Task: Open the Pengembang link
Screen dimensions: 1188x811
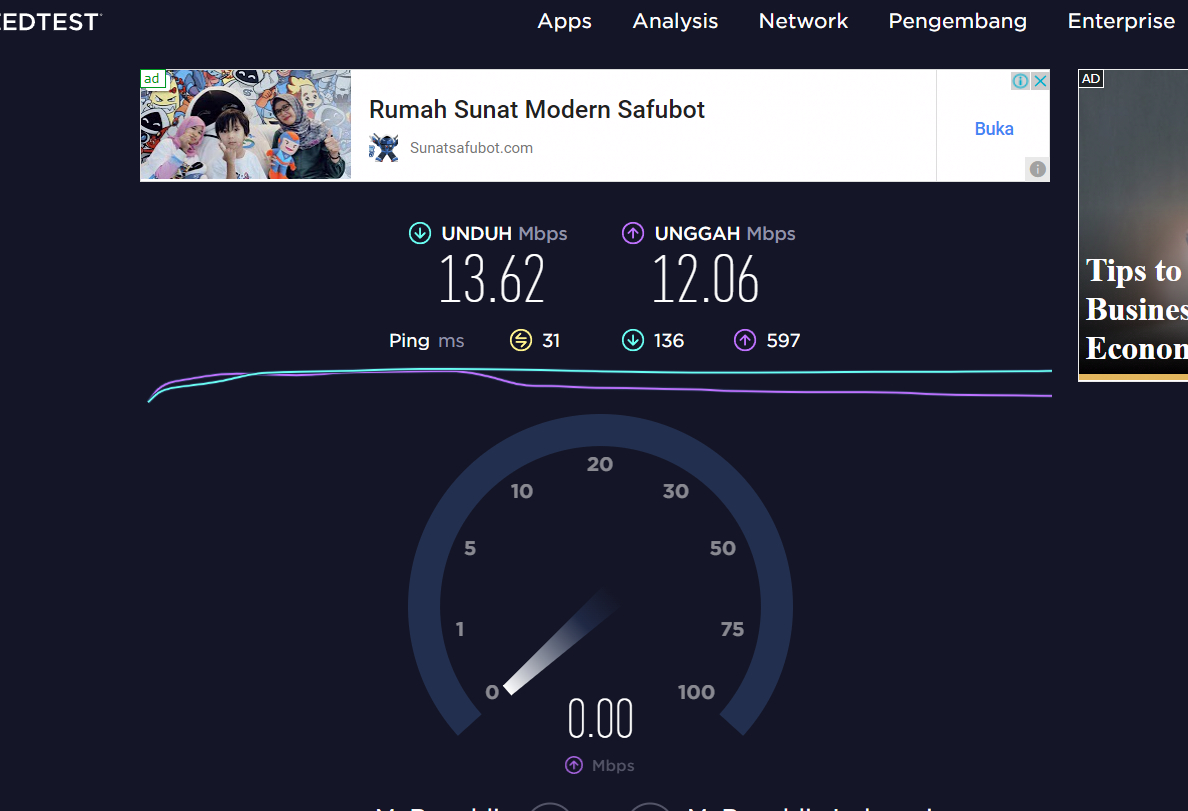Action: [x=957, y=21]
